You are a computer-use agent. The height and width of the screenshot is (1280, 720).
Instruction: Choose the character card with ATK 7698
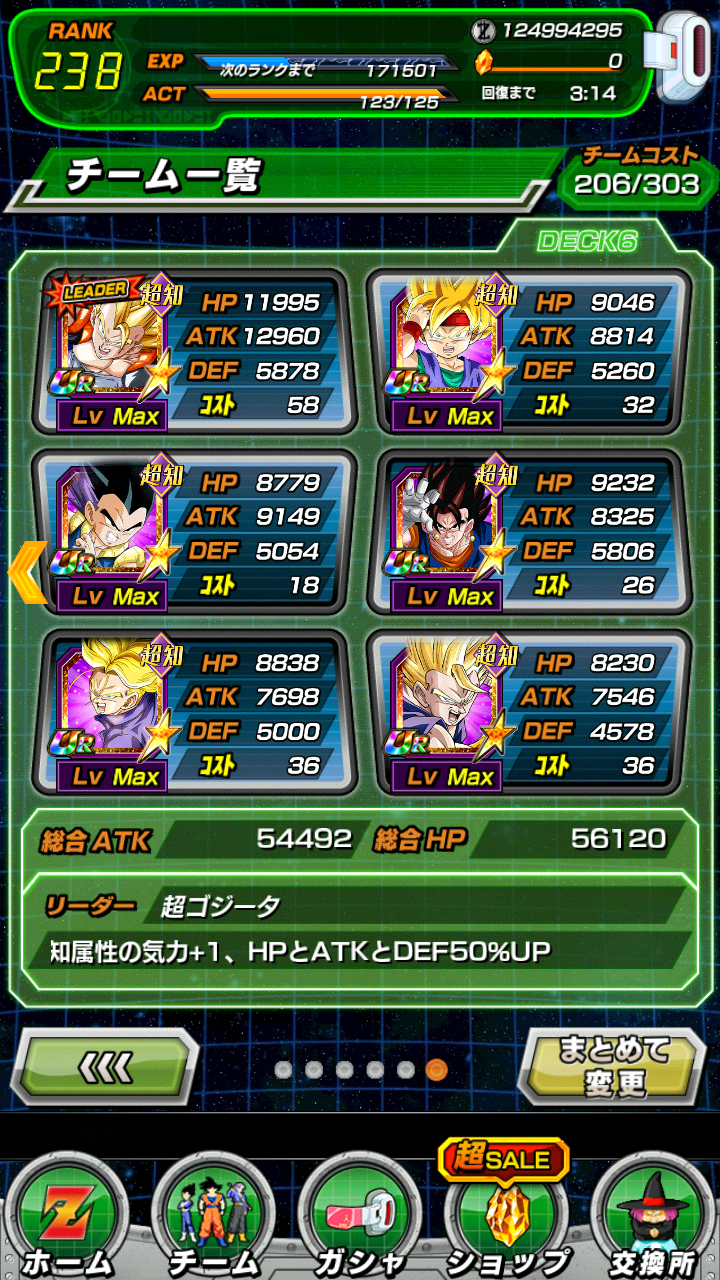(194, 712)
